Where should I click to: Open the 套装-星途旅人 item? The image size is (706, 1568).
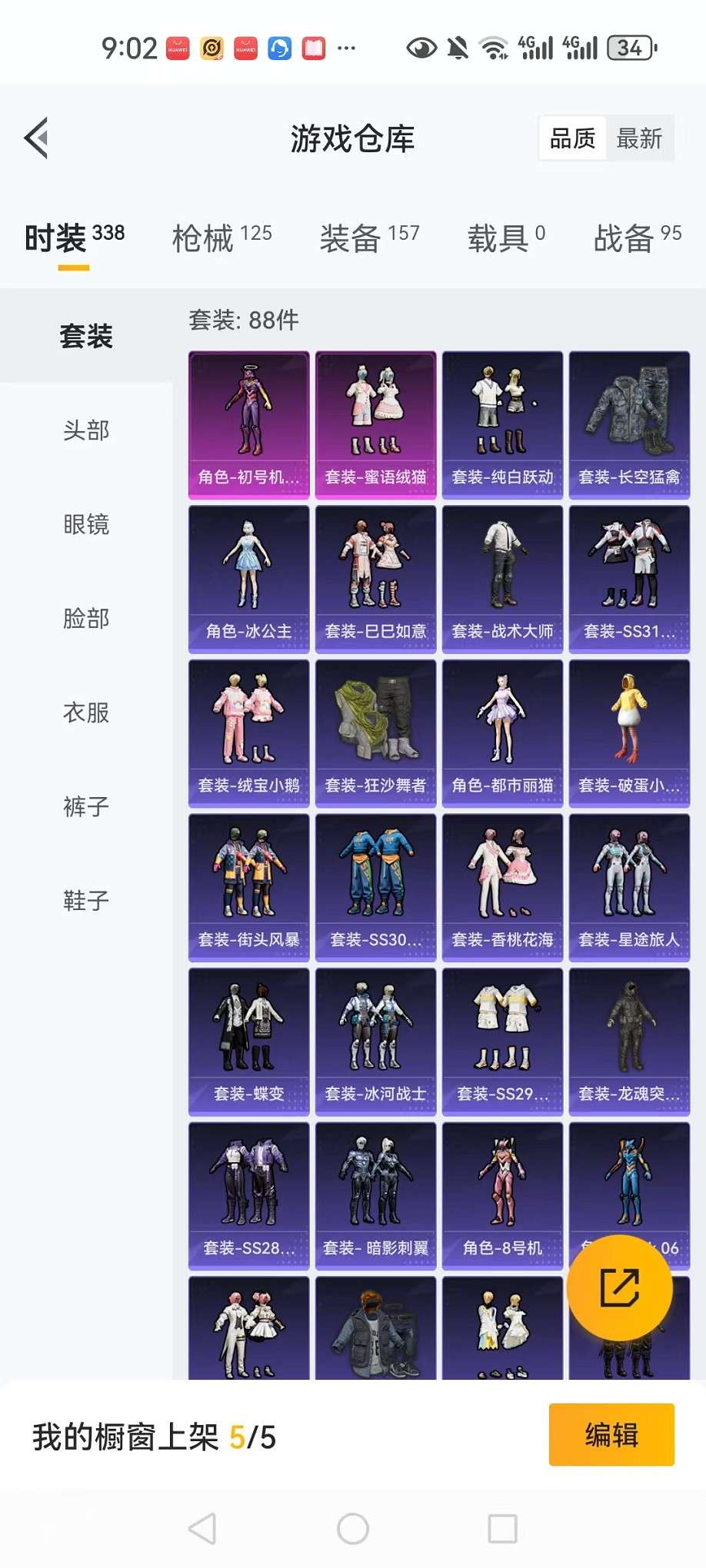(629, 888)
